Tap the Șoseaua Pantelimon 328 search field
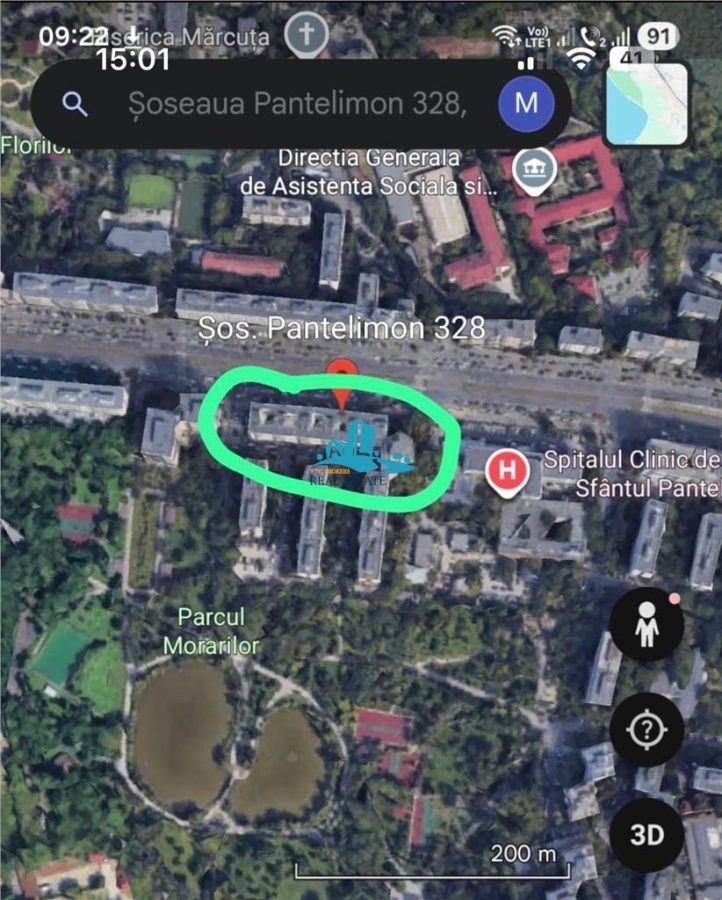This screenshot has width=722, height=900. coord(300,103)
